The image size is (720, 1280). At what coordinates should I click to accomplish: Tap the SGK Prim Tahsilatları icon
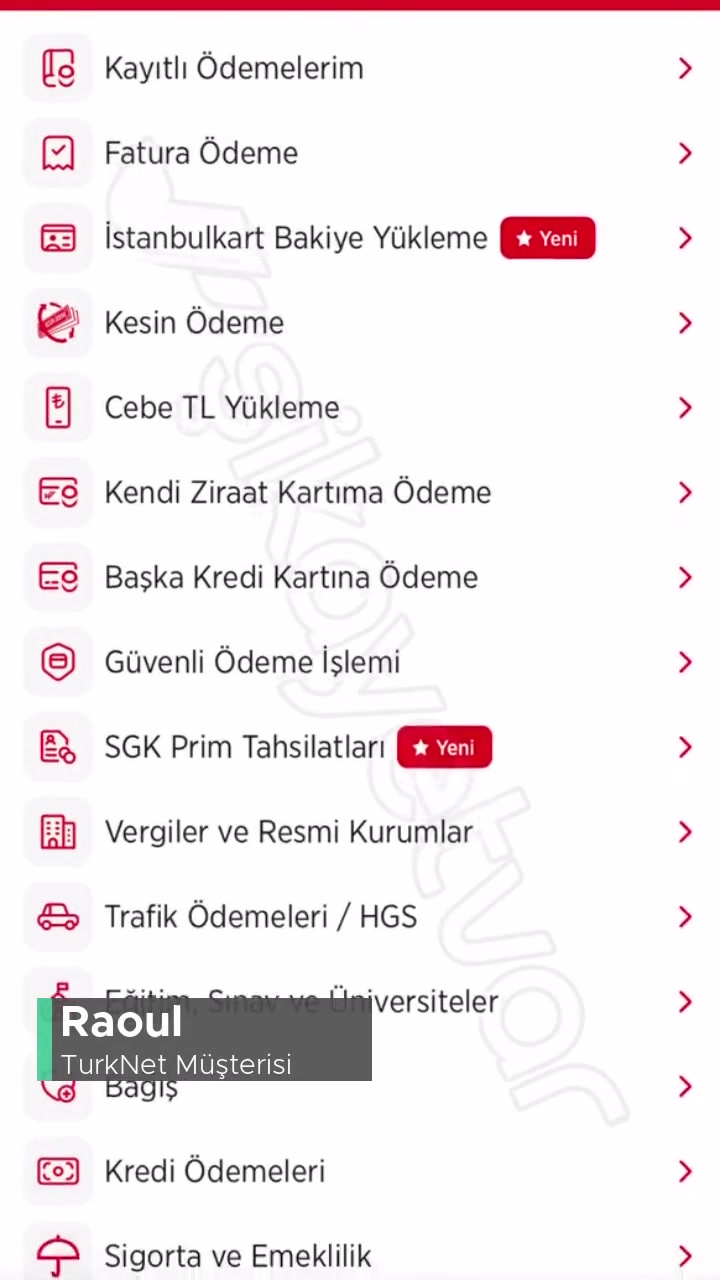click(x=57, y=747)
